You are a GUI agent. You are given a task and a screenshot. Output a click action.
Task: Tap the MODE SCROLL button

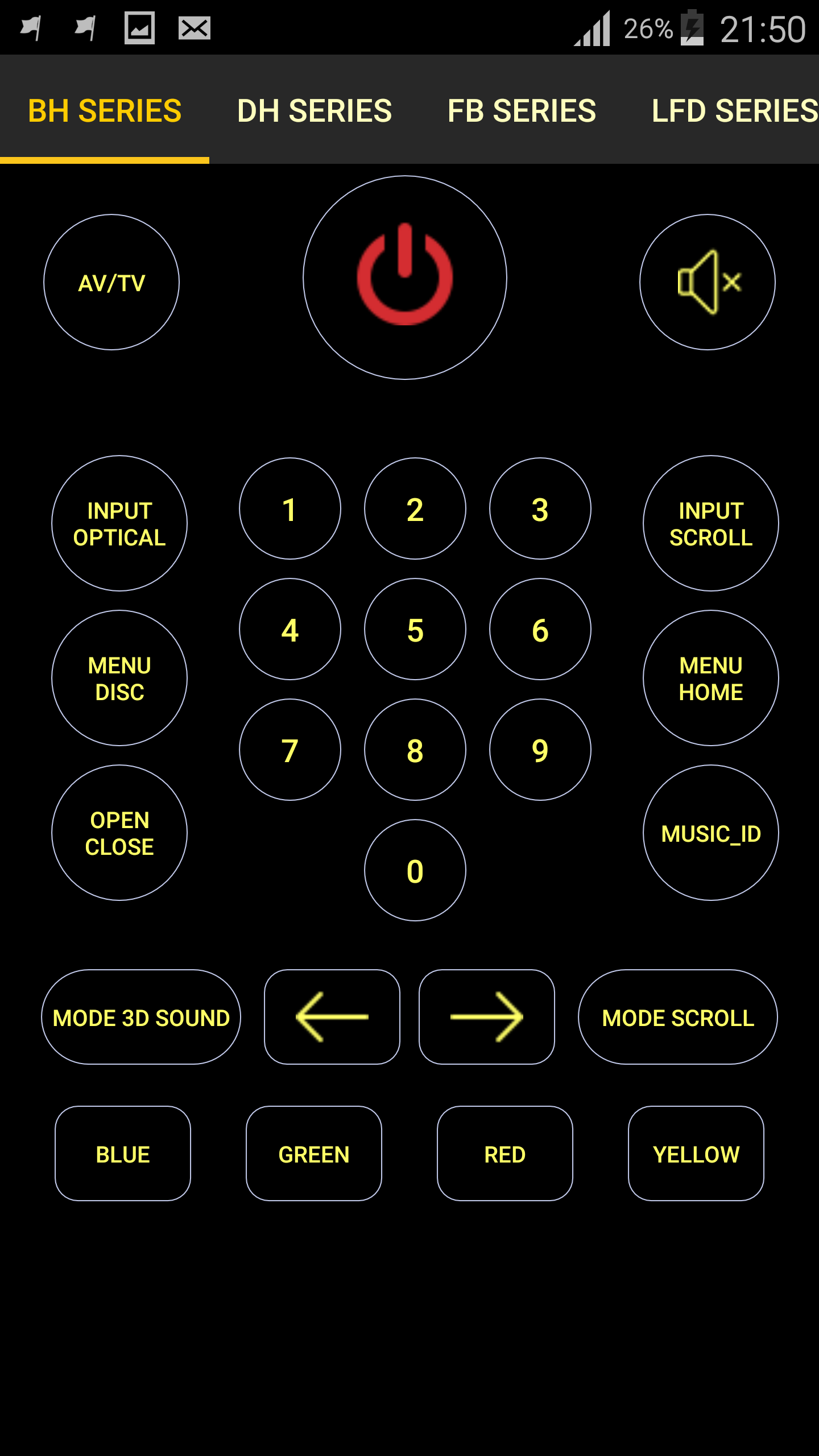pyautogui.click(x=678, y=1017)
